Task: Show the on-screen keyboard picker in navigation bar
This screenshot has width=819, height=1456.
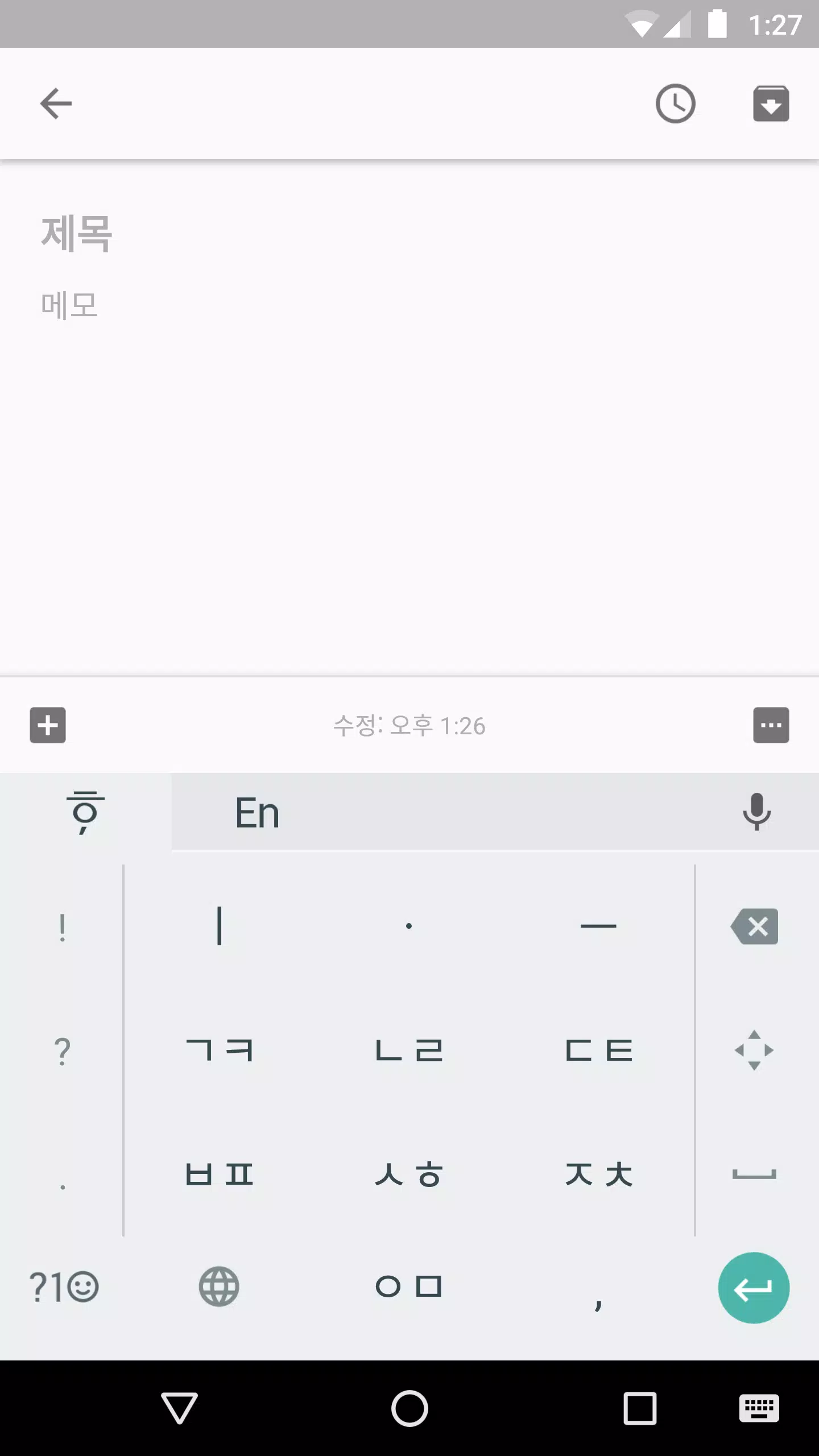Action: [x=760, y=1408]
